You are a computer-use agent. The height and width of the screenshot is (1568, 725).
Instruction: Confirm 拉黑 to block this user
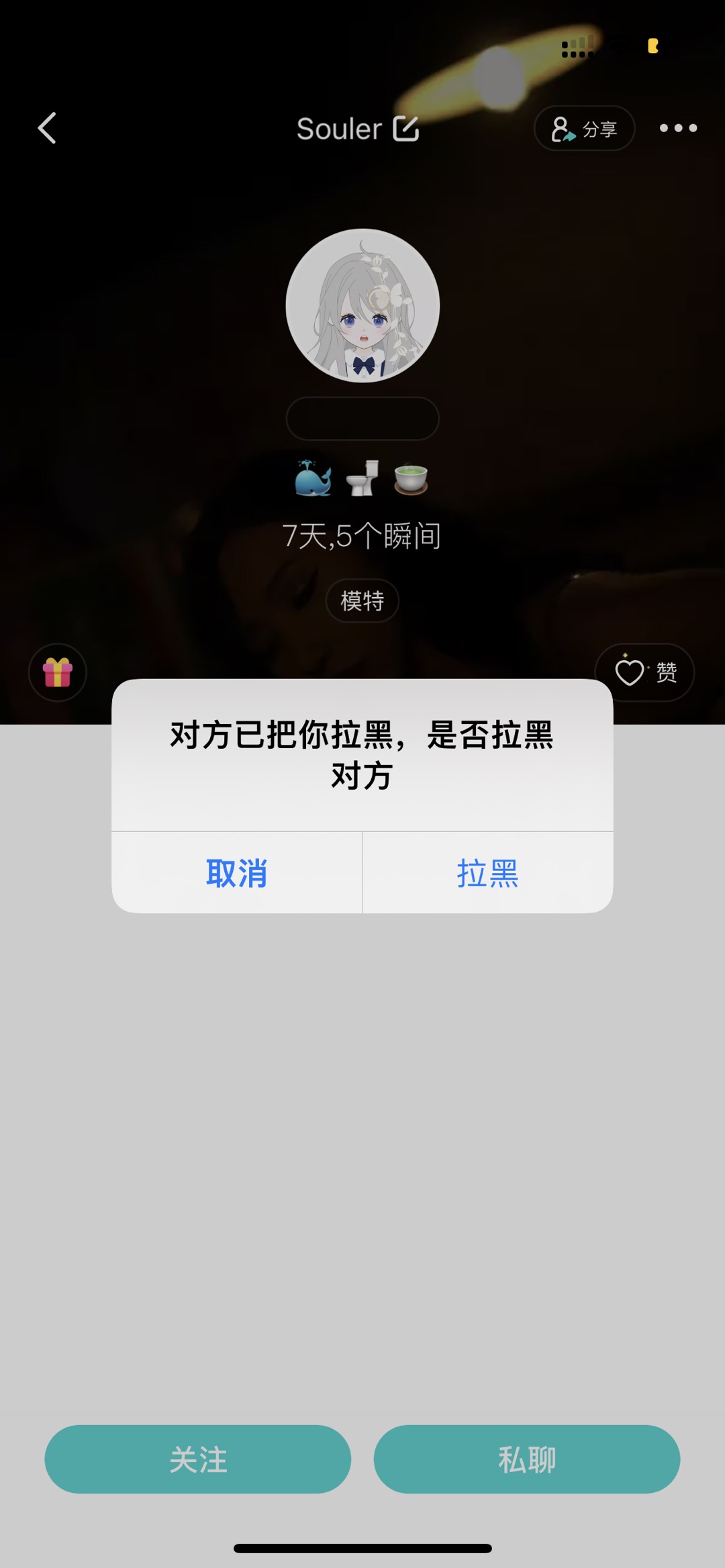[x=488, y=873]
